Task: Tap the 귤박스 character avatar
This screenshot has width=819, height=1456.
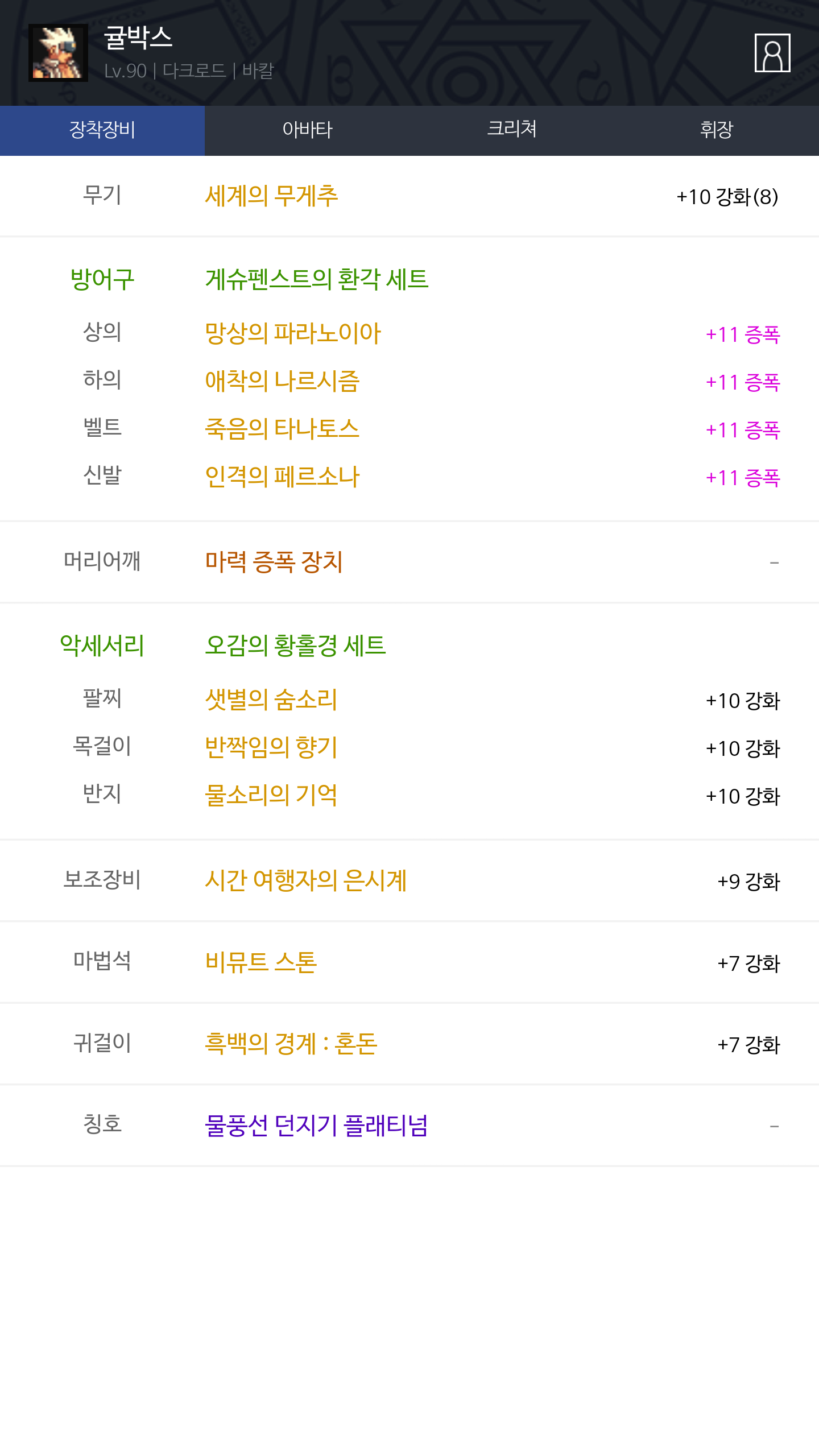Action: 58,53
